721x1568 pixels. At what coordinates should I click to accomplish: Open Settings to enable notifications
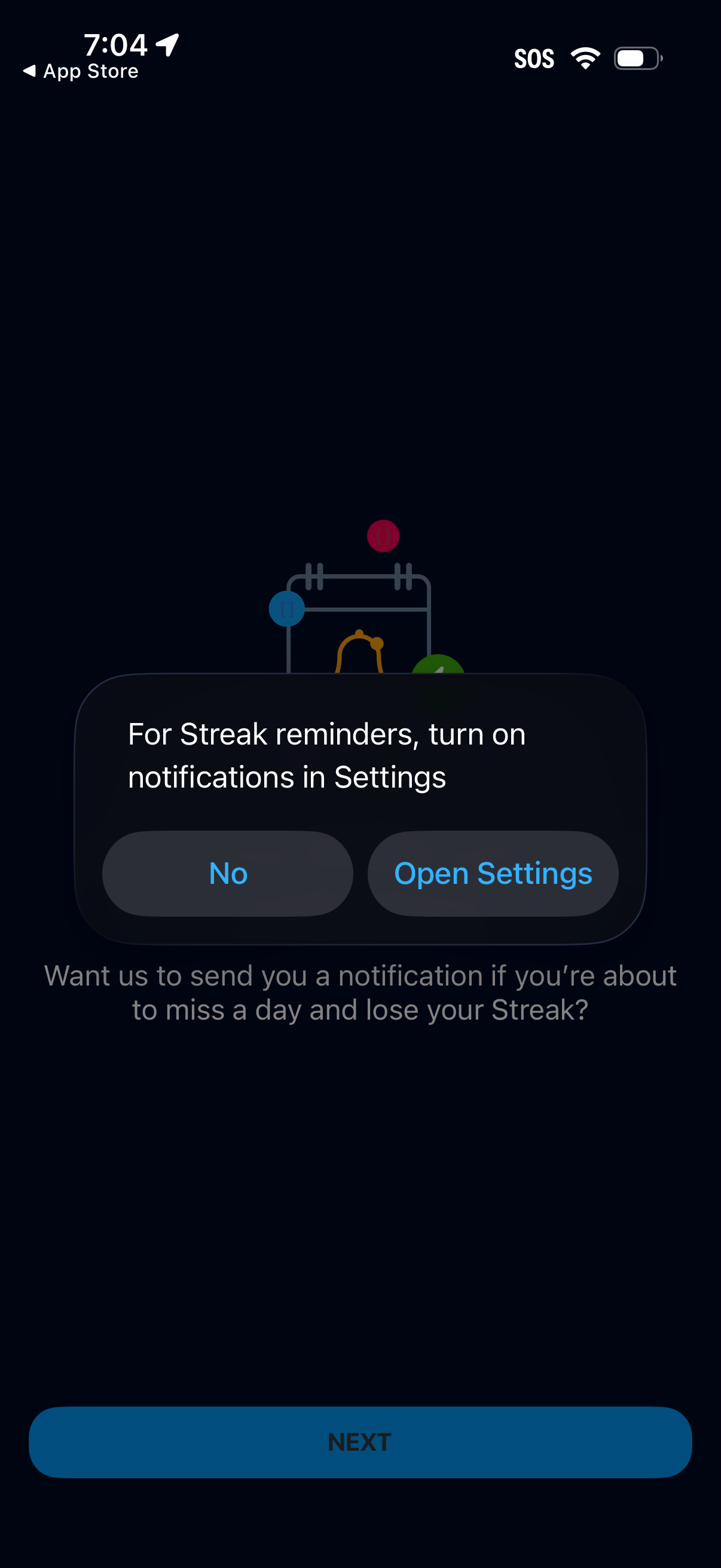point(493,874)
